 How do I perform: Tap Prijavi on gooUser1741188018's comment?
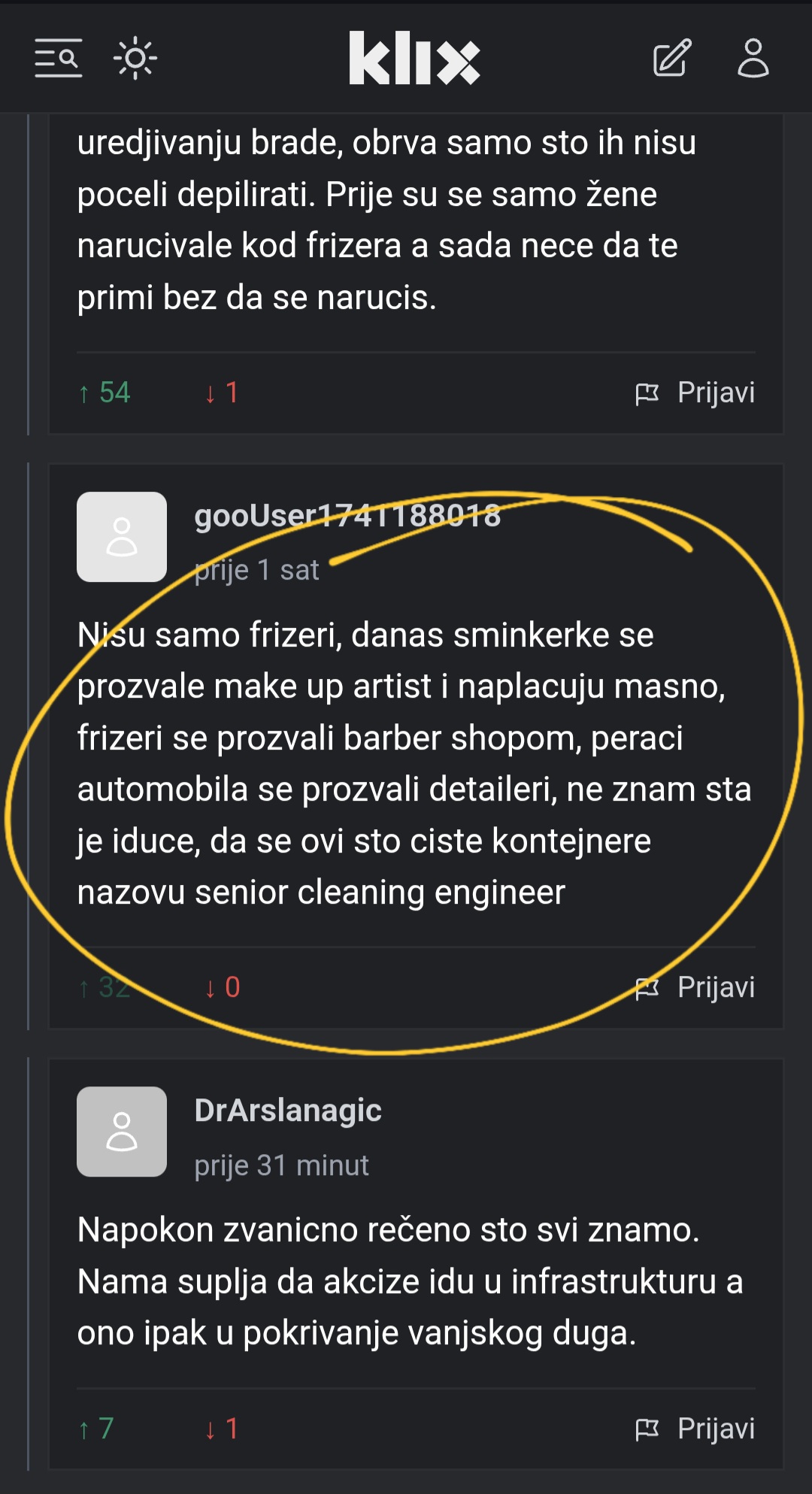coord(695,987)
